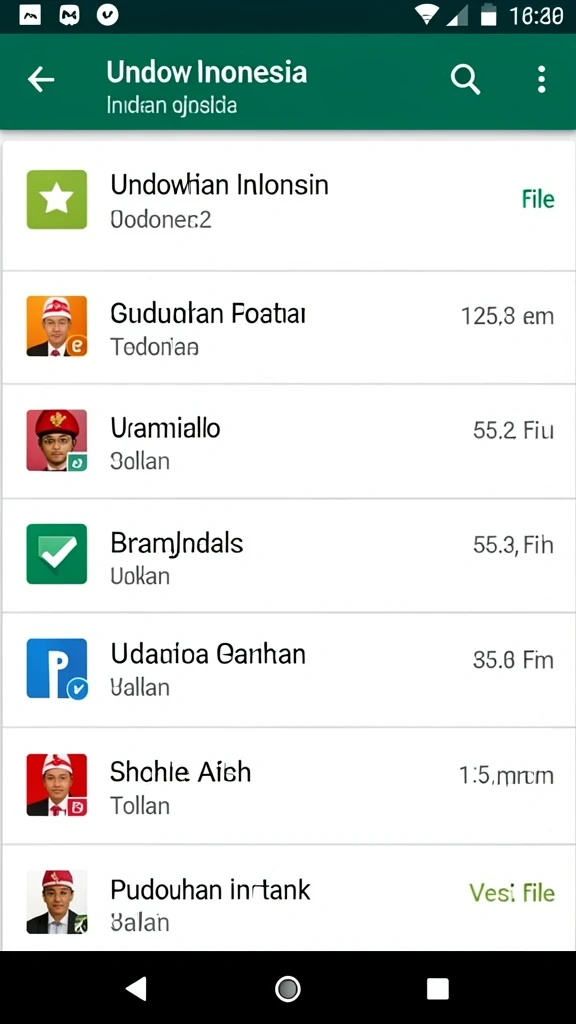Open the BramJndals list item

coord(288,556)
